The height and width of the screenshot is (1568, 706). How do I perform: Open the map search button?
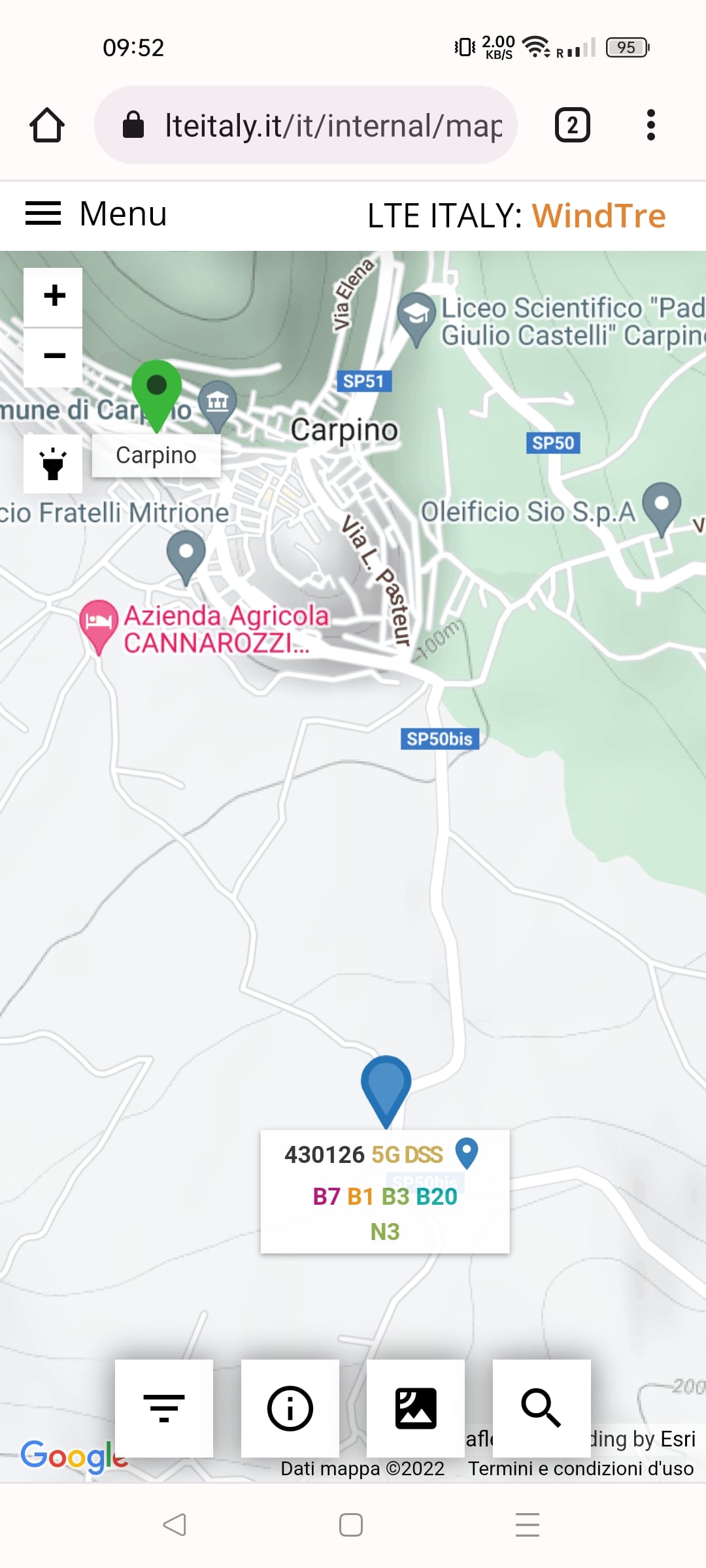pos(541,1408)
